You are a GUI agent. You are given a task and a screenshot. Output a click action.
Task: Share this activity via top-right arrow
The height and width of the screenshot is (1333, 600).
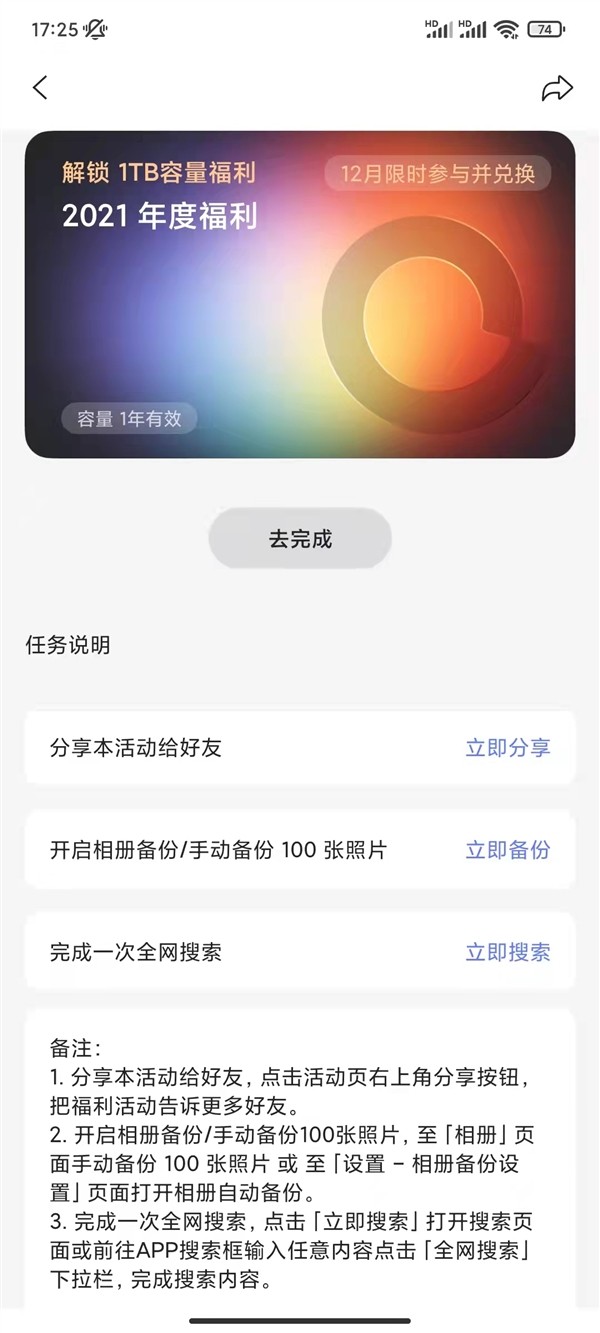pyautogui.click(x=557, y=88)
